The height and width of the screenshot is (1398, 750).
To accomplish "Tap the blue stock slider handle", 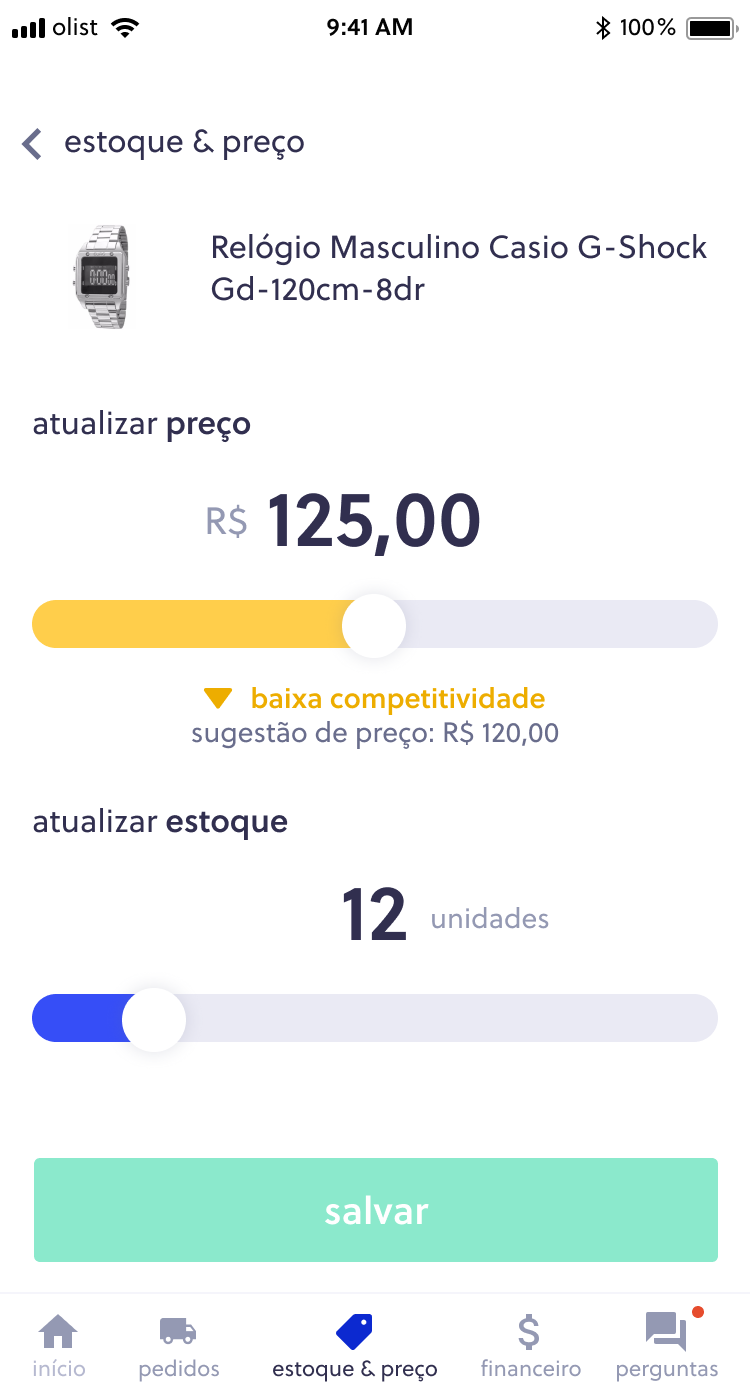I will (154, 1020).
